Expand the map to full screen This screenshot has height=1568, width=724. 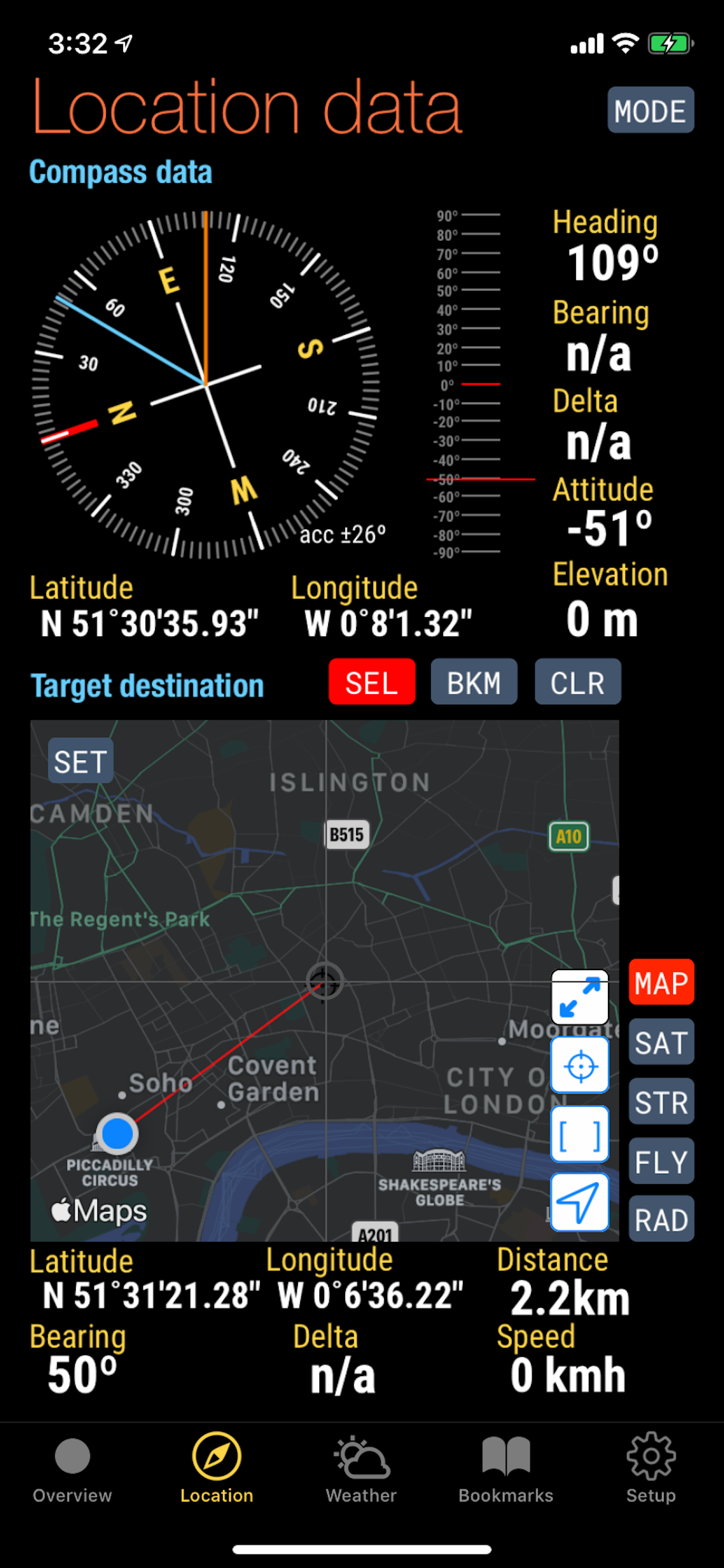pos(580,997)
